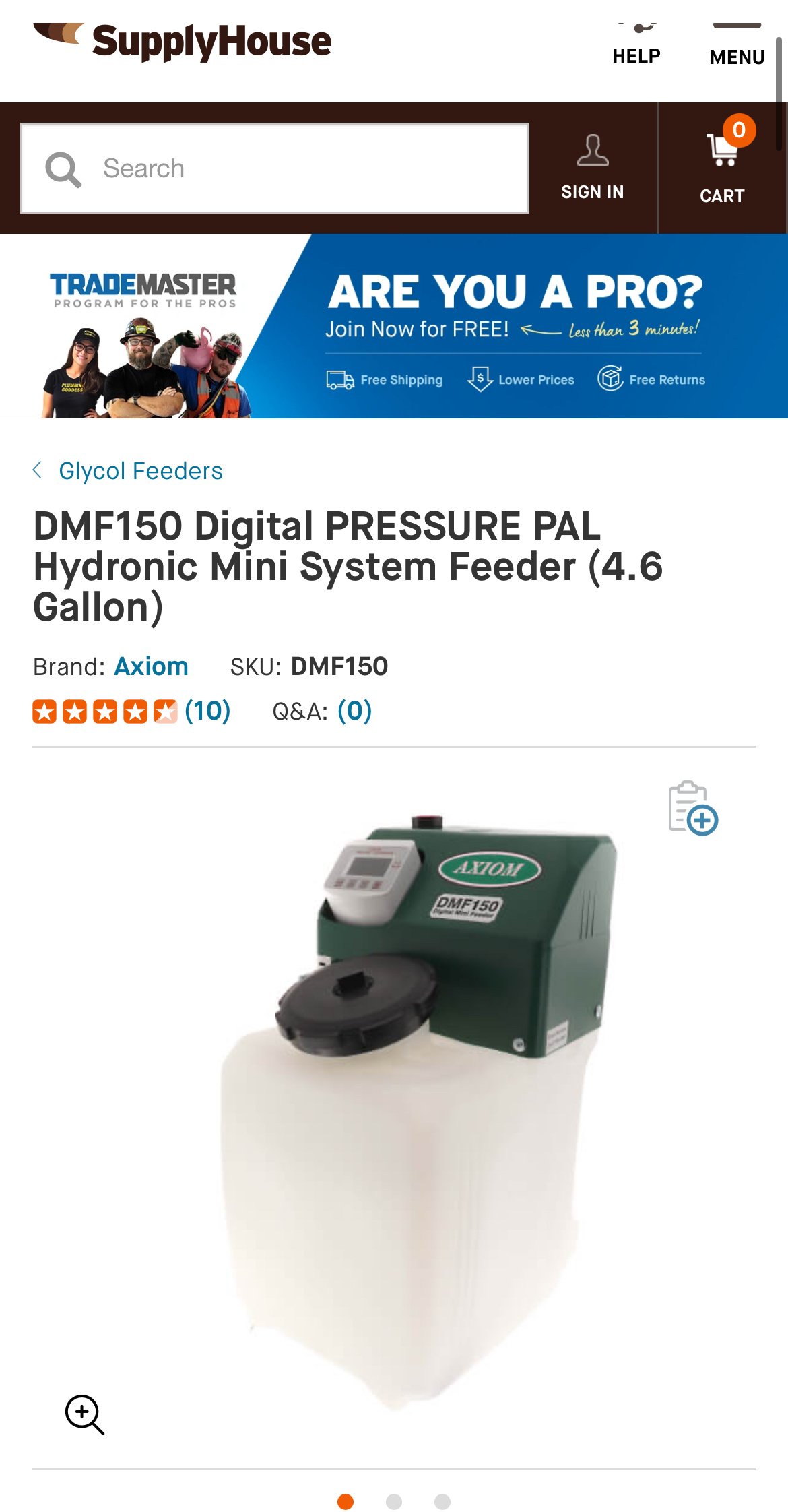This screenshot has width=788, height=1512.
Task: Go back to Glycol Feeders category
Action: coord(128,471)
